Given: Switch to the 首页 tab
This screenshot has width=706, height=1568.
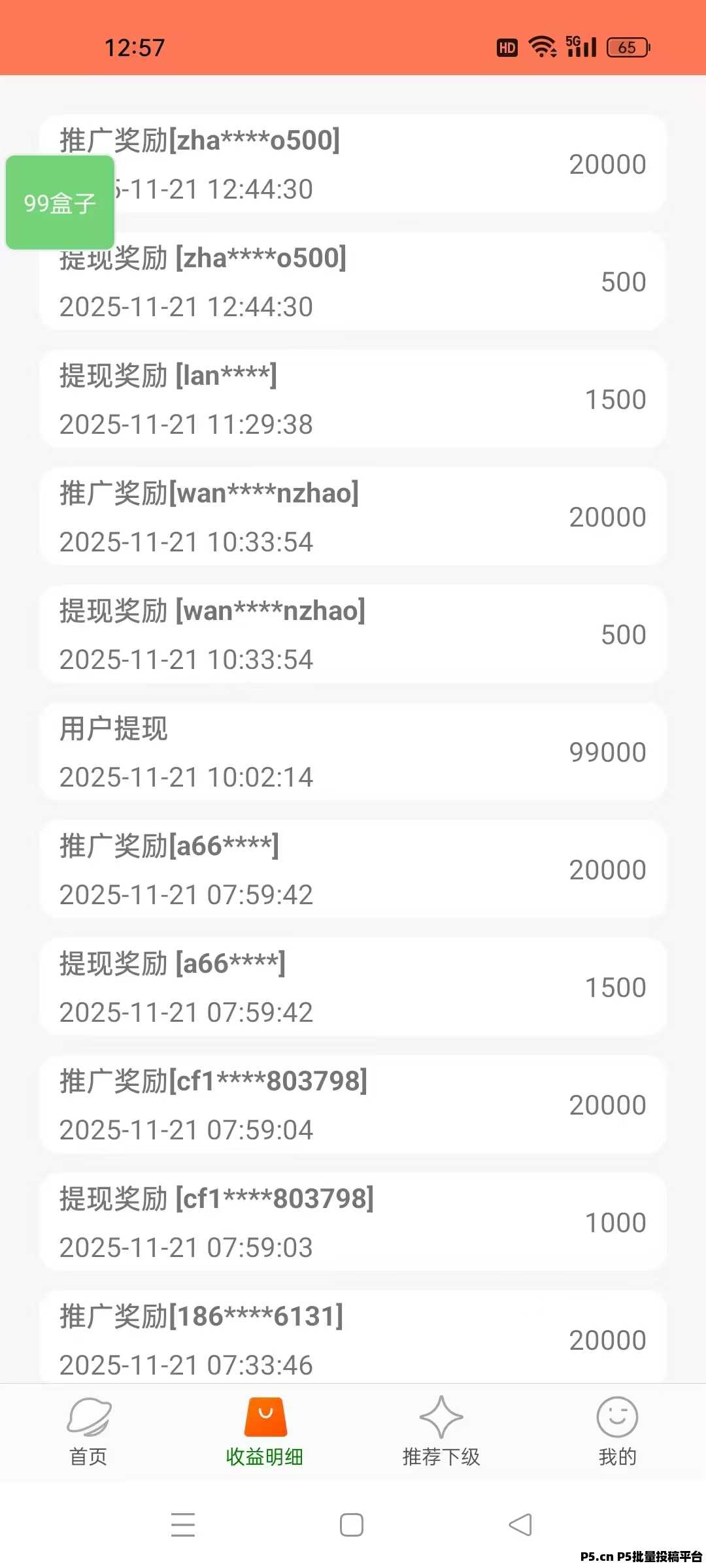Looking at the screenshot, I should (88, 1431).
